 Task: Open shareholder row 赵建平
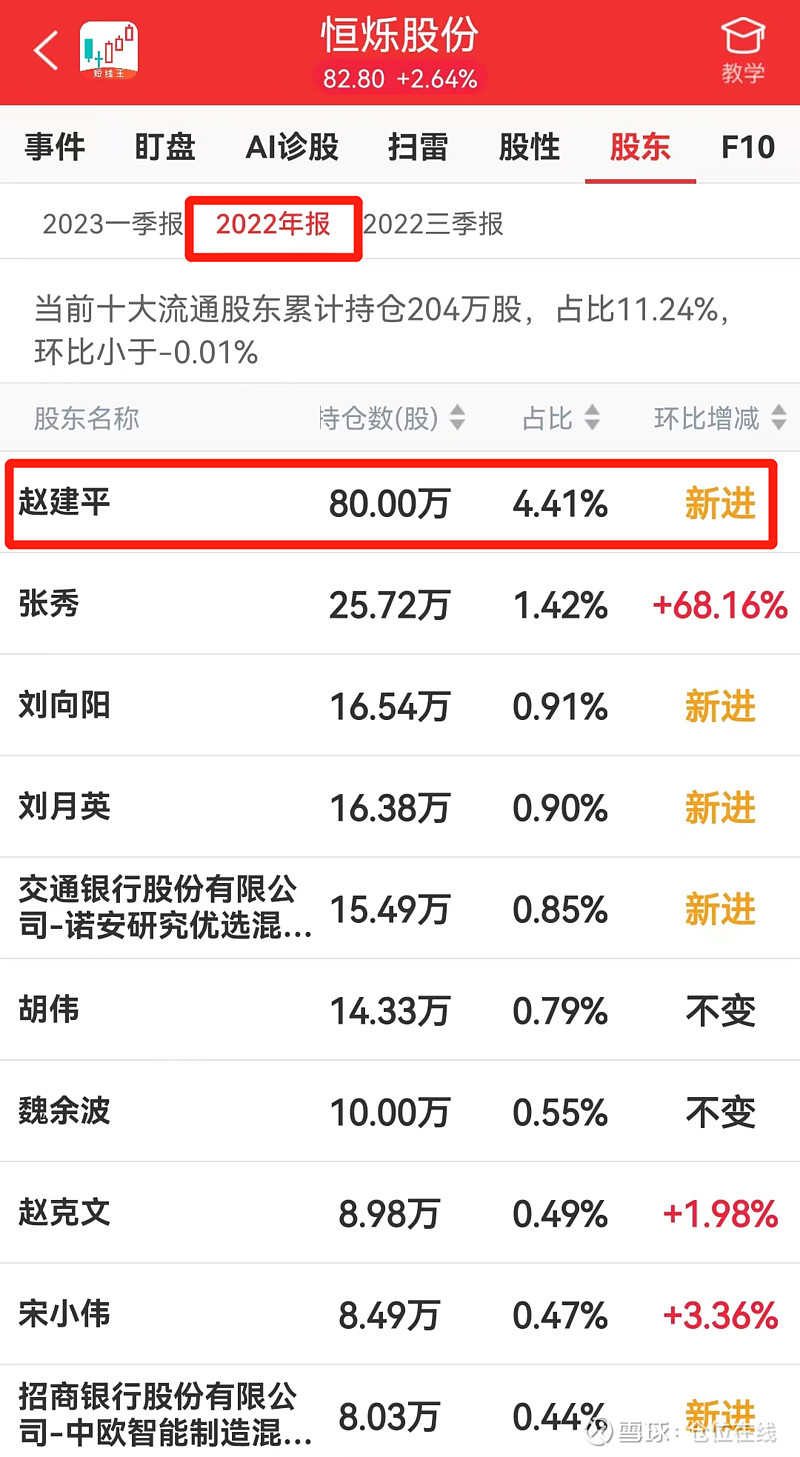click(390, 503)
